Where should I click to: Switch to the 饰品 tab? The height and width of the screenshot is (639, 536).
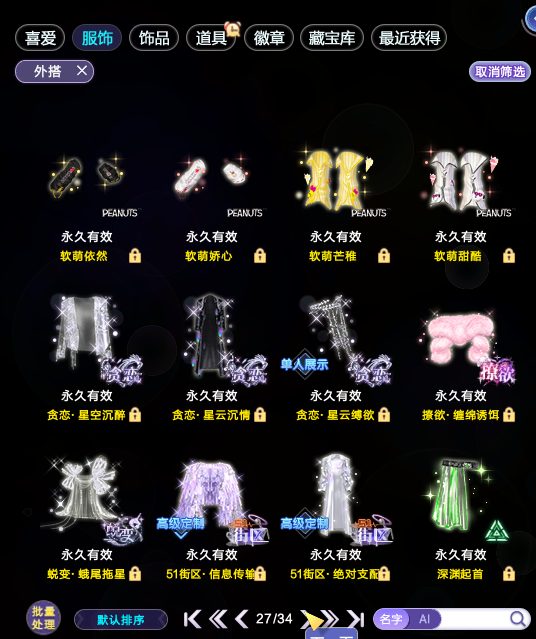coord(154,38)
